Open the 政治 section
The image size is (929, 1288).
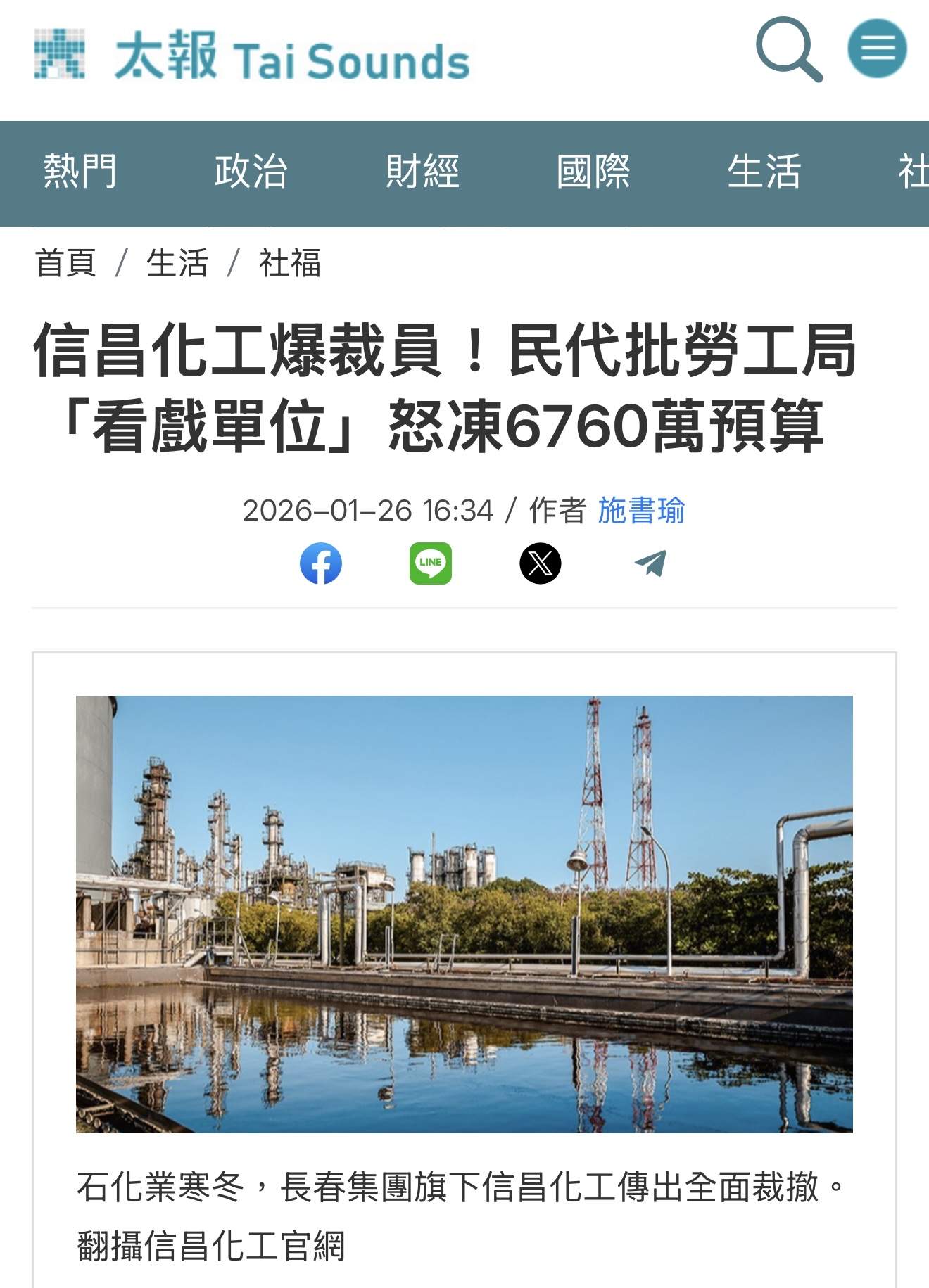250,170
